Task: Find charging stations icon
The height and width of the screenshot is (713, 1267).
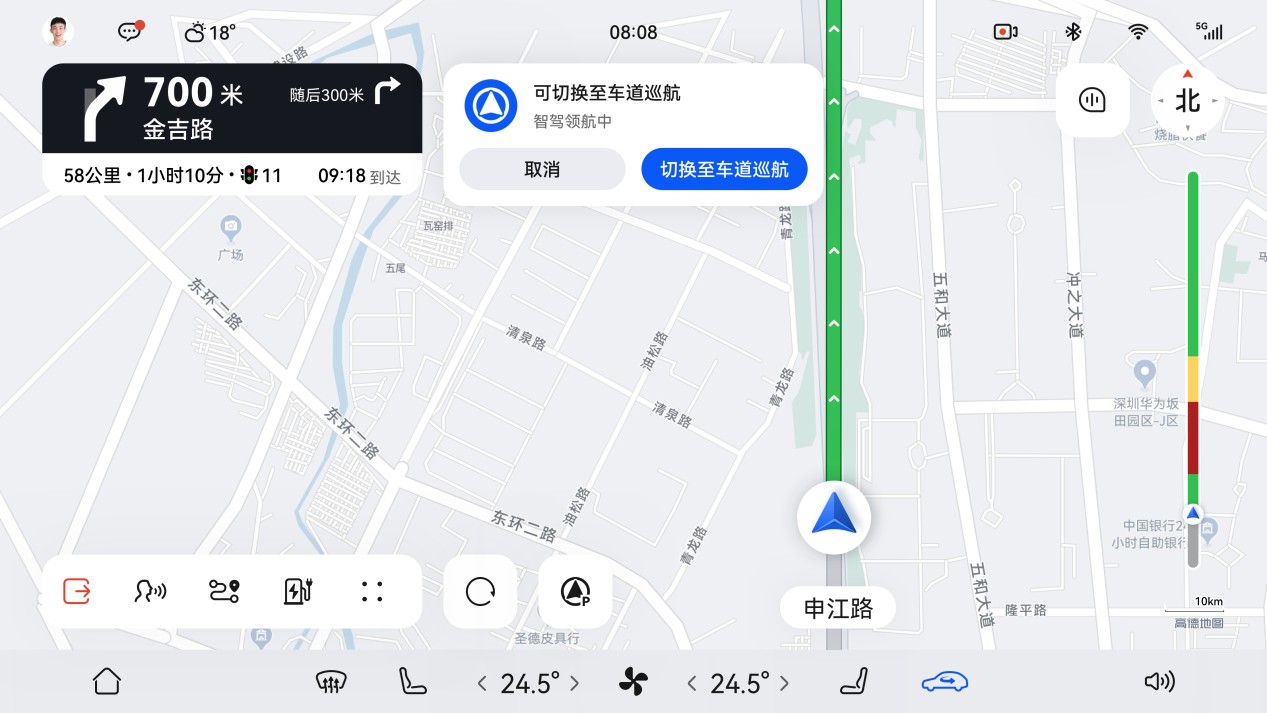Action: pos(298,591)
